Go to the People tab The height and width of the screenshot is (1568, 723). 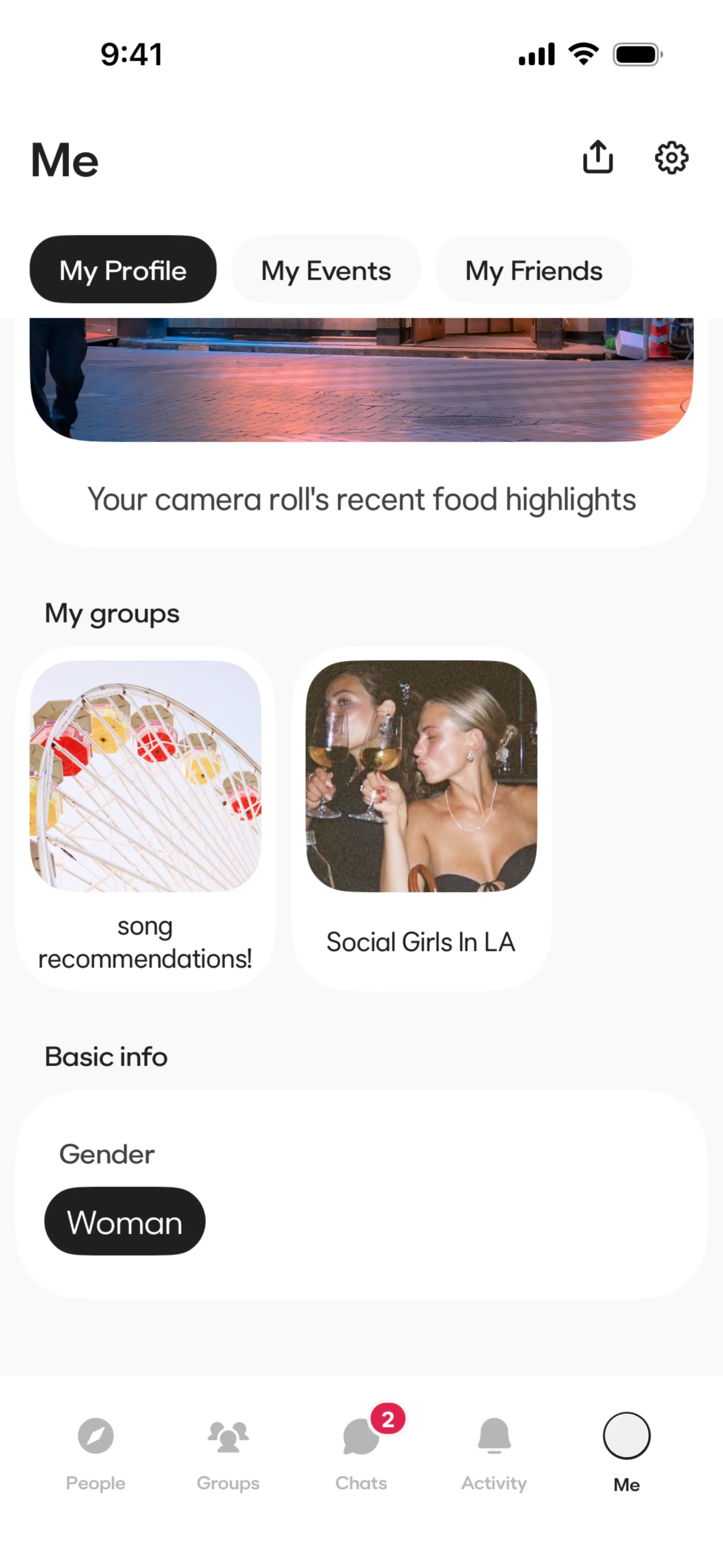coord(96,1451)
